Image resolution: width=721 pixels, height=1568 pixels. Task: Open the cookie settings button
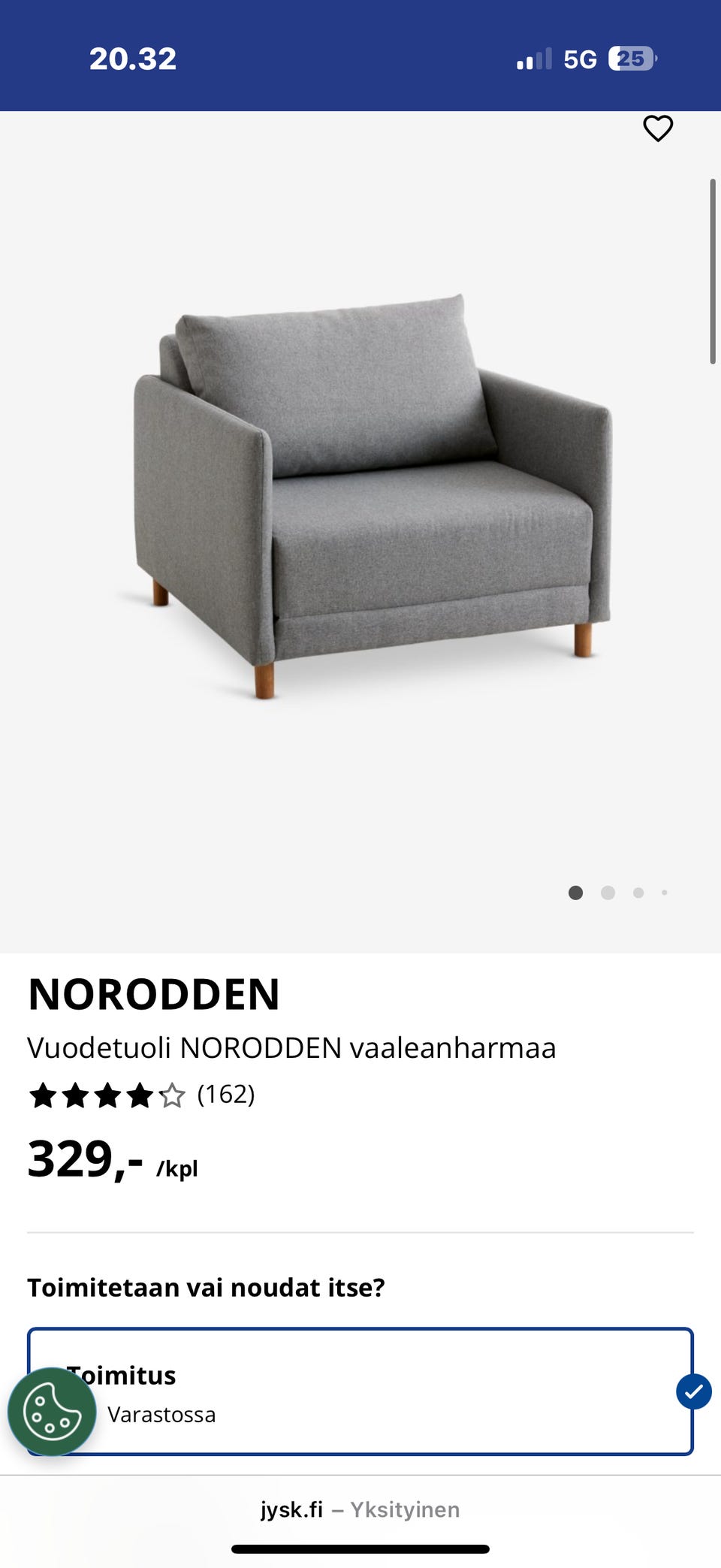point(52,1411)
